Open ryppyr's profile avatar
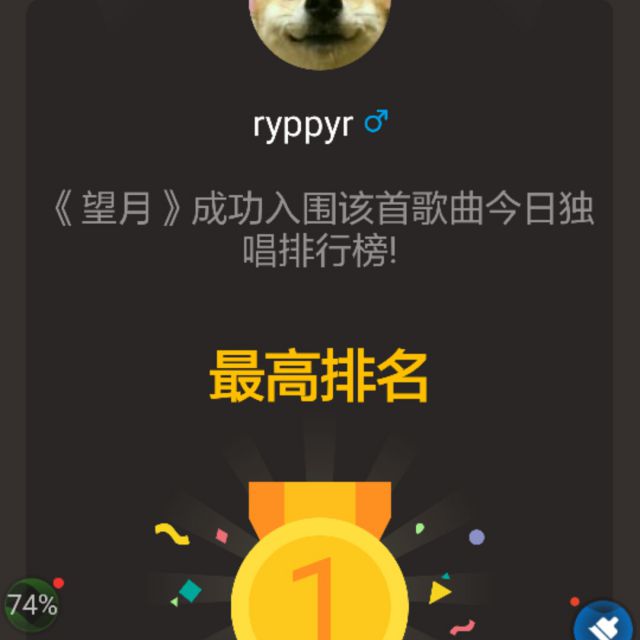640x640 pixels. pyautogui.click(x=319, y=28)
